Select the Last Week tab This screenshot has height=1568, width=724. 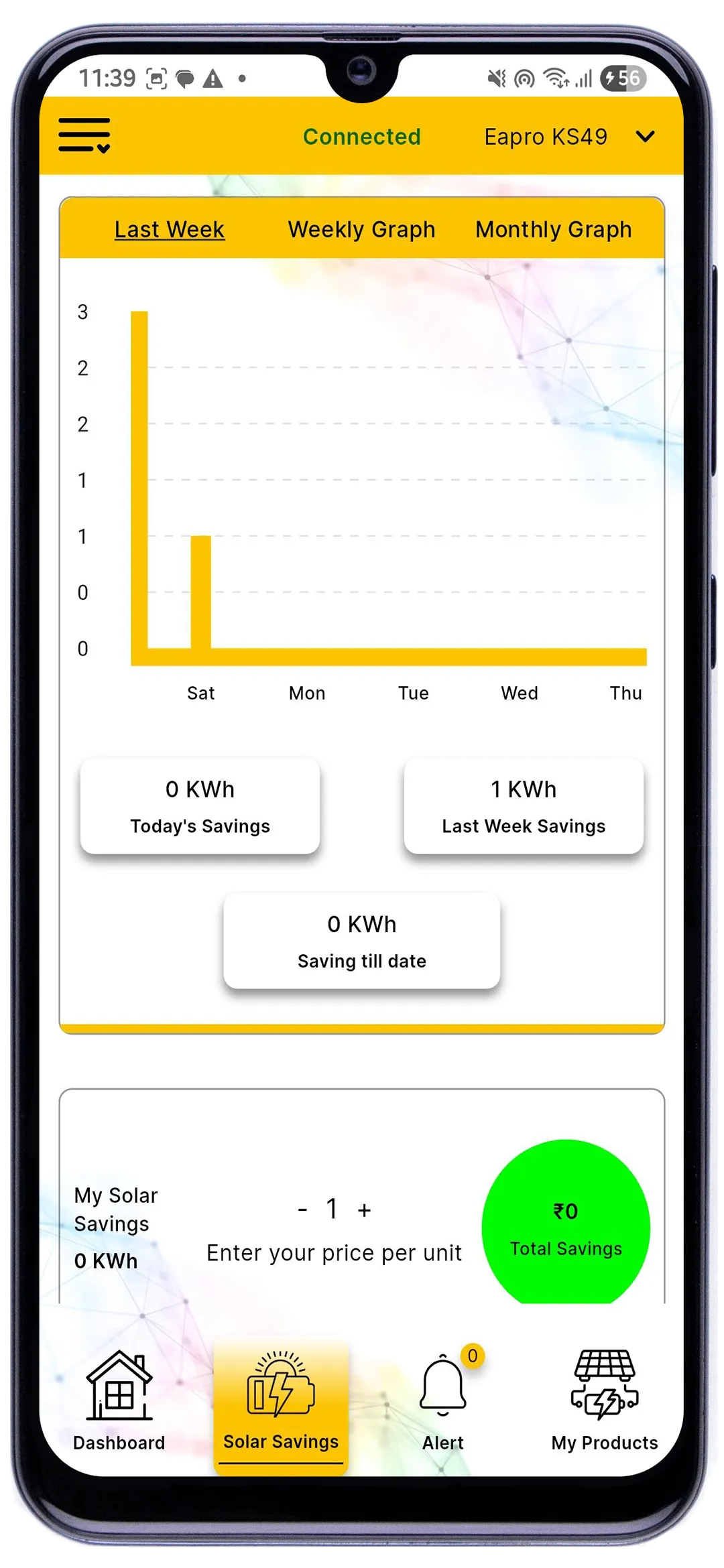pyautogui.click(x=169, y=229)
